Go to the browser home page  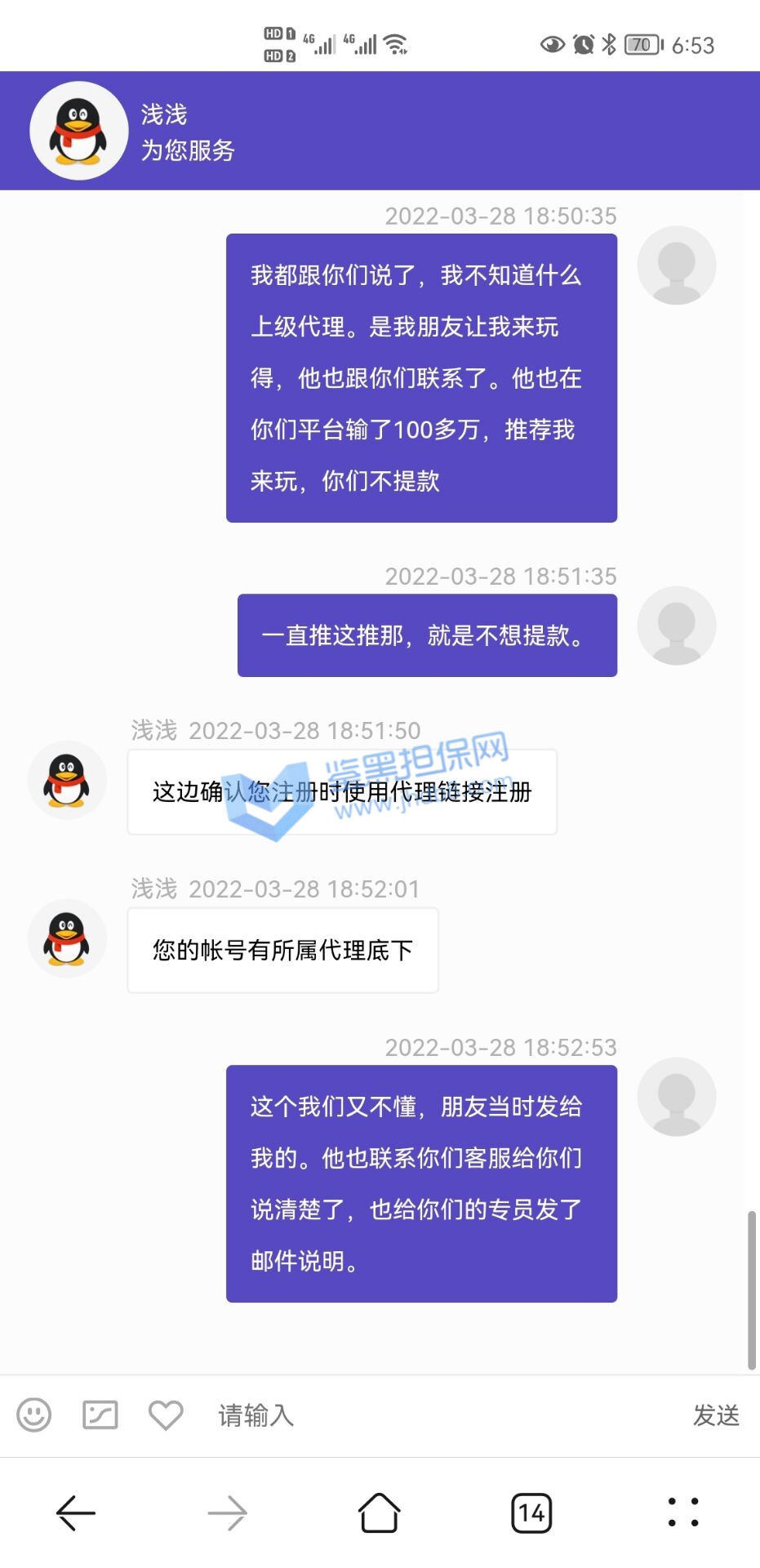(380, 1513)
